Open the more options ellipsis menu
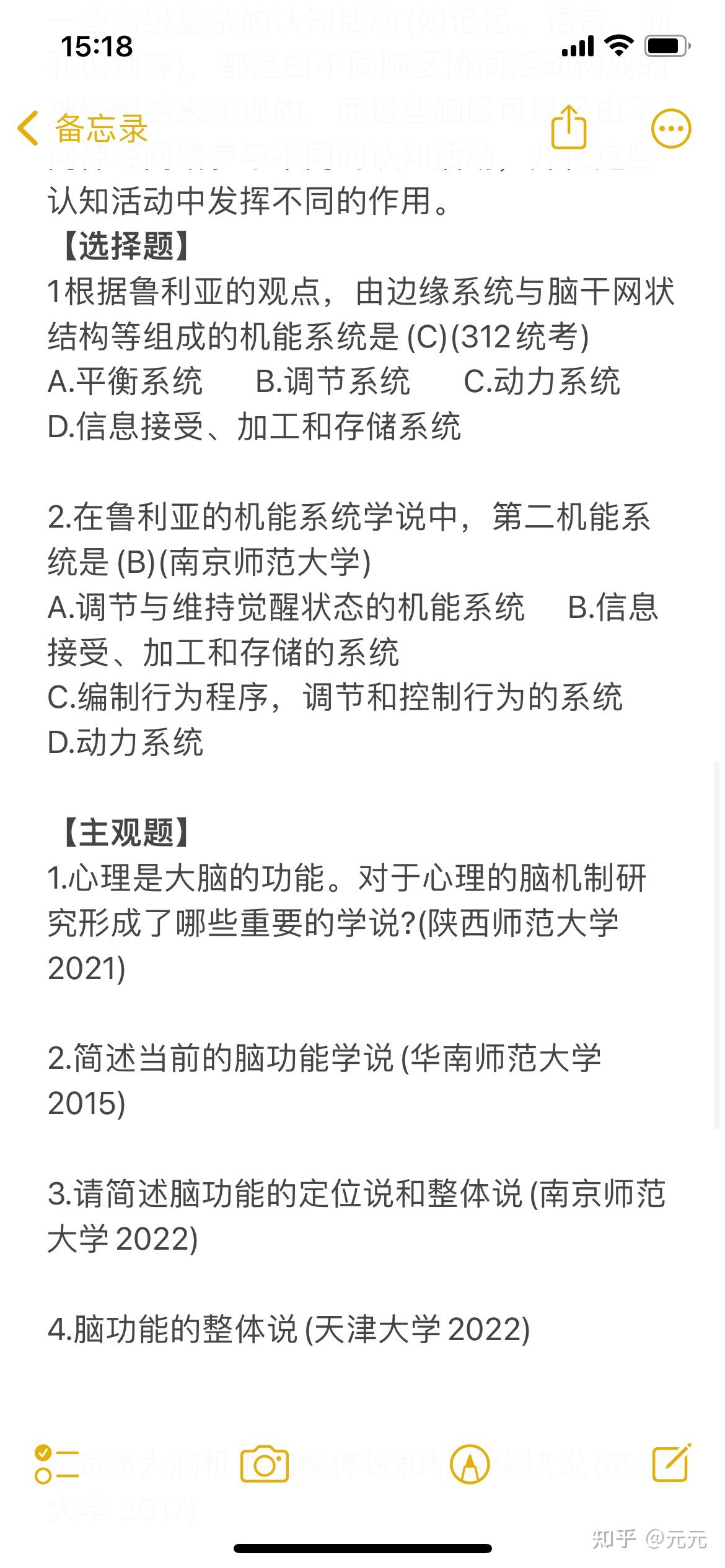Image resolution: width=725 pixels, height=1568 pixels. [x=670, y=129]
